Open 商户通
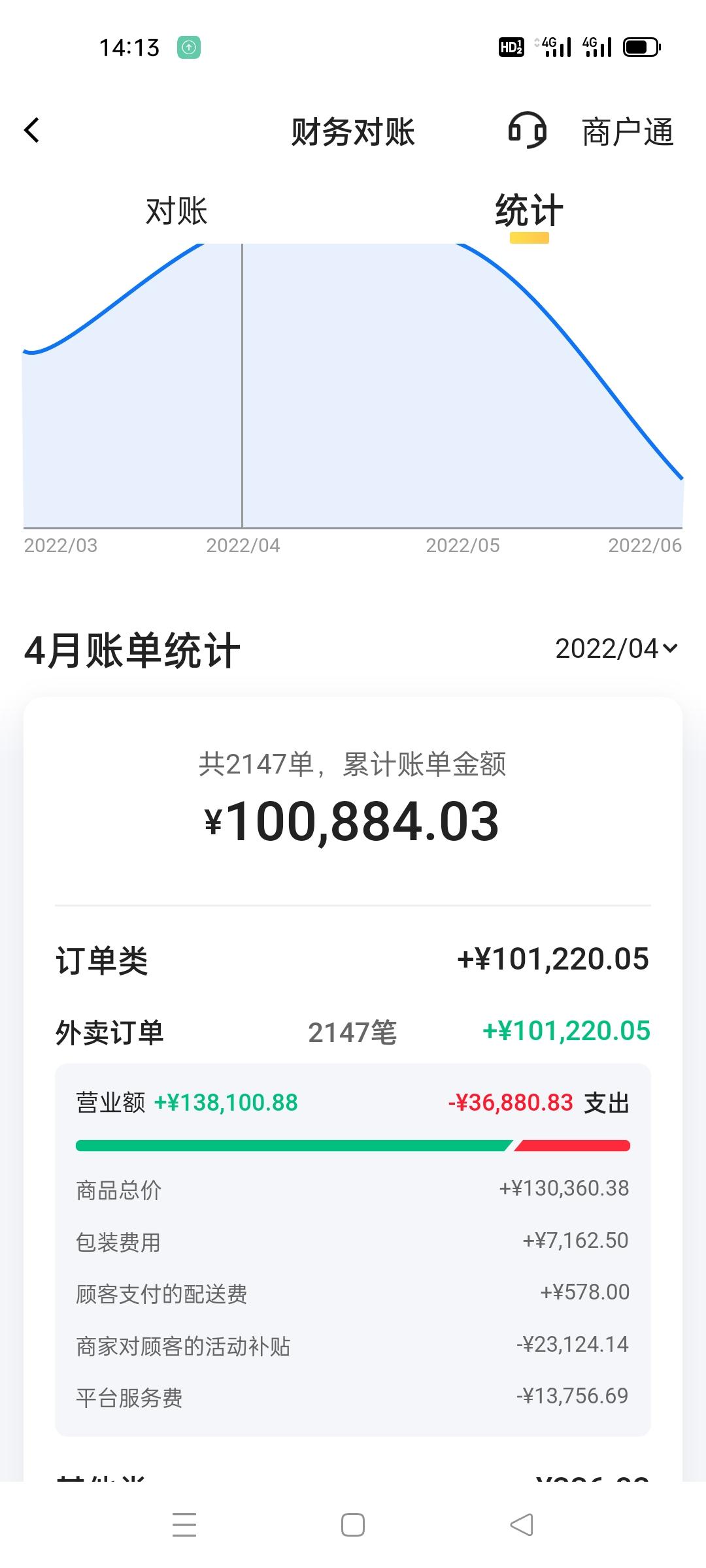This screenshot has width=706, height=1568. [x=628, y=132]
